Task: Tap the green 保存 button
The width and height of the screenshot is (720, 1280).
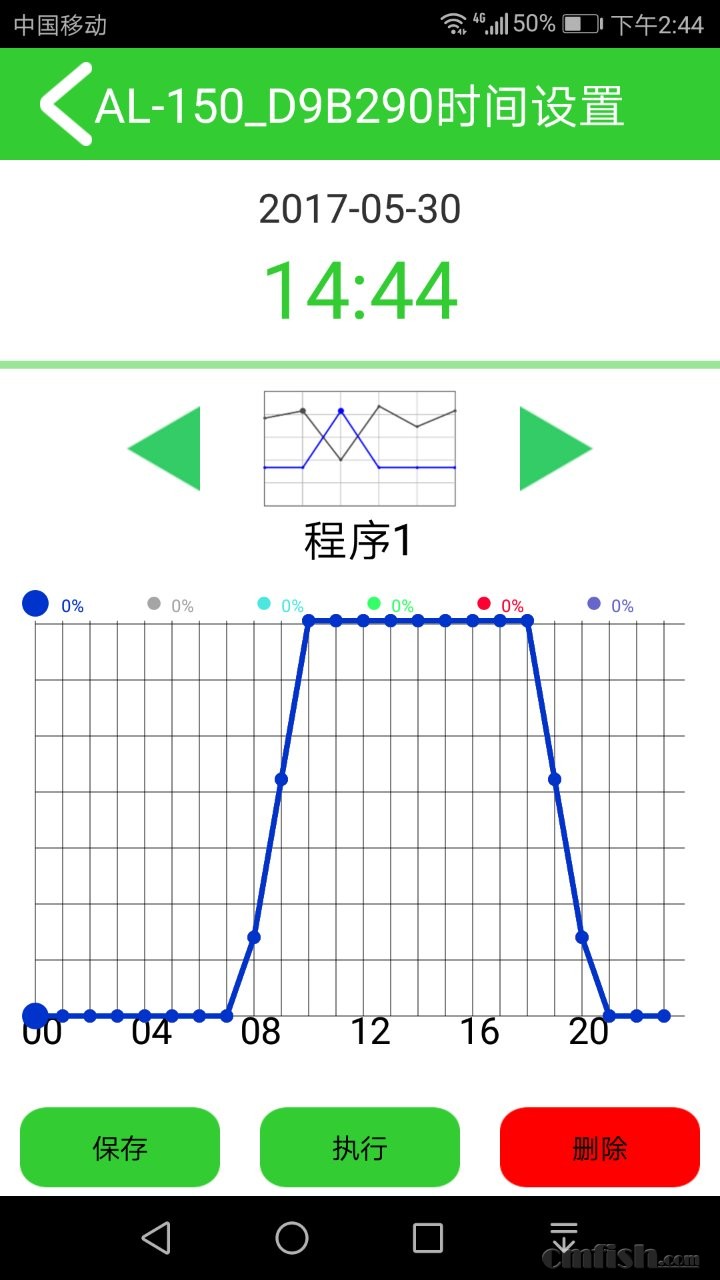Action: (x=120, y=1147)
